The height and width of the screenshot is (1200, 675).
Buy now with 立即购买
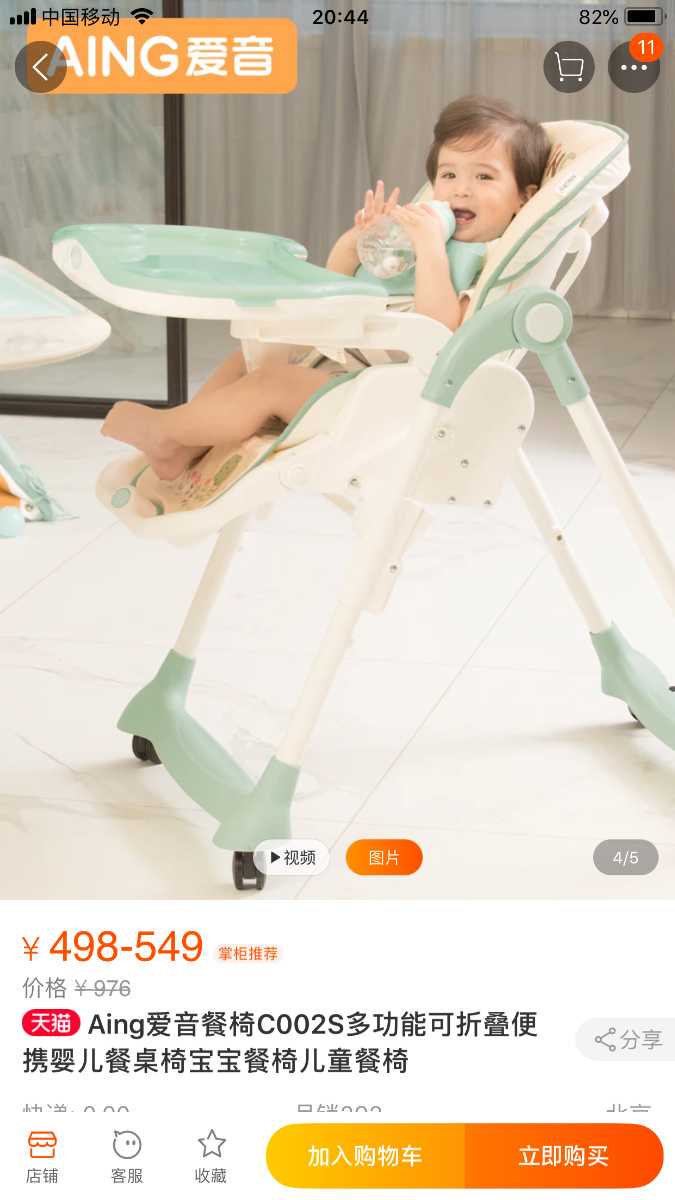point(563,1156)
